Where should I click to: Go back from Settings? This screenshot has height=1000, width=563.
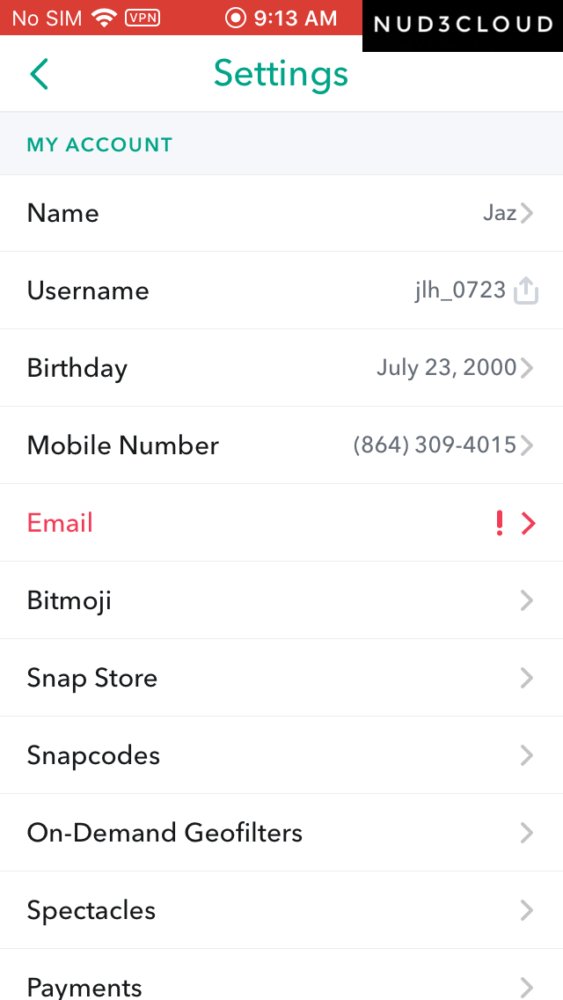(x=39, y=74)
